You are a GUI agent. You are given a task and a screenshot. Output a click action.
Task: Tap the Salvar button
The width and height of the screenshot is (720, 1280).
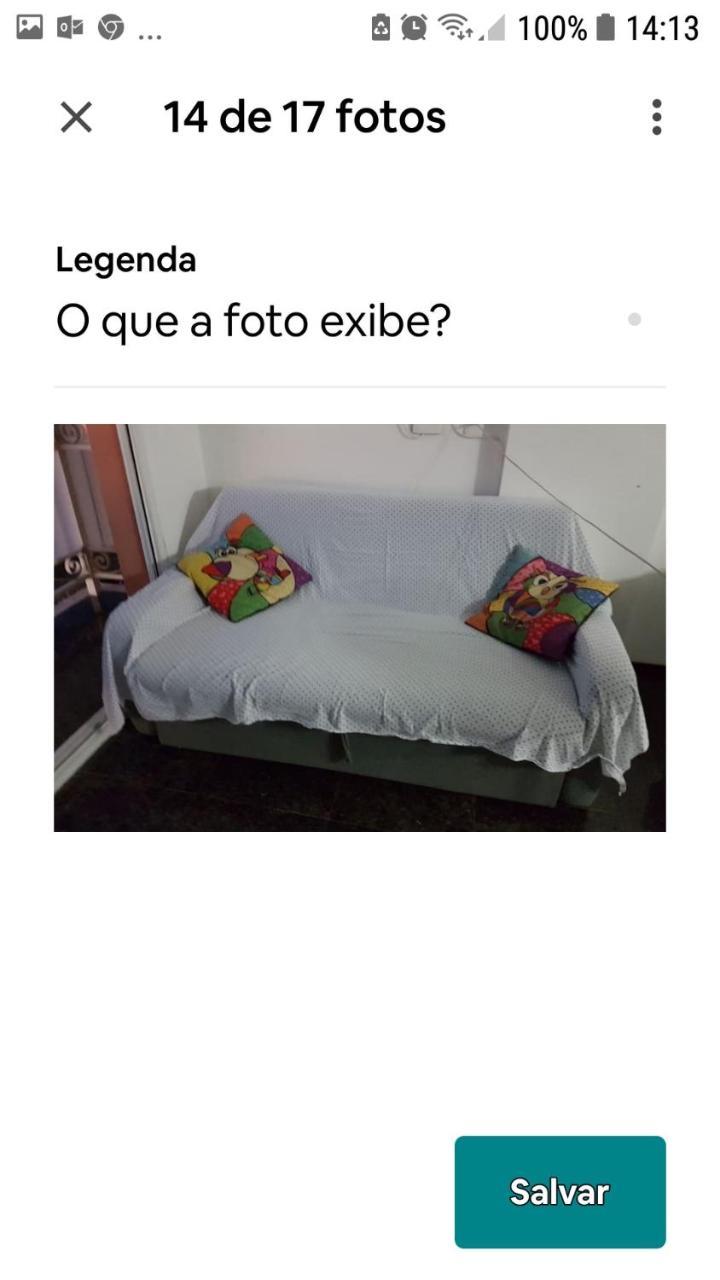point(559,1191)
